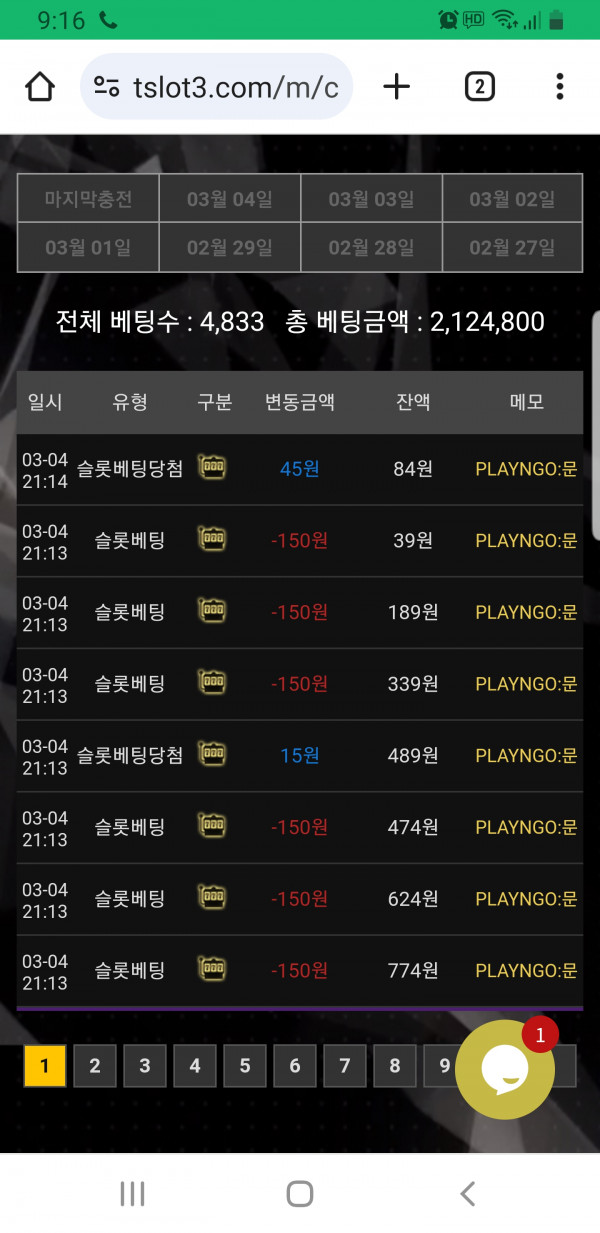
Task: Select the 마지막충전 filter
Action: pos(88,199)
